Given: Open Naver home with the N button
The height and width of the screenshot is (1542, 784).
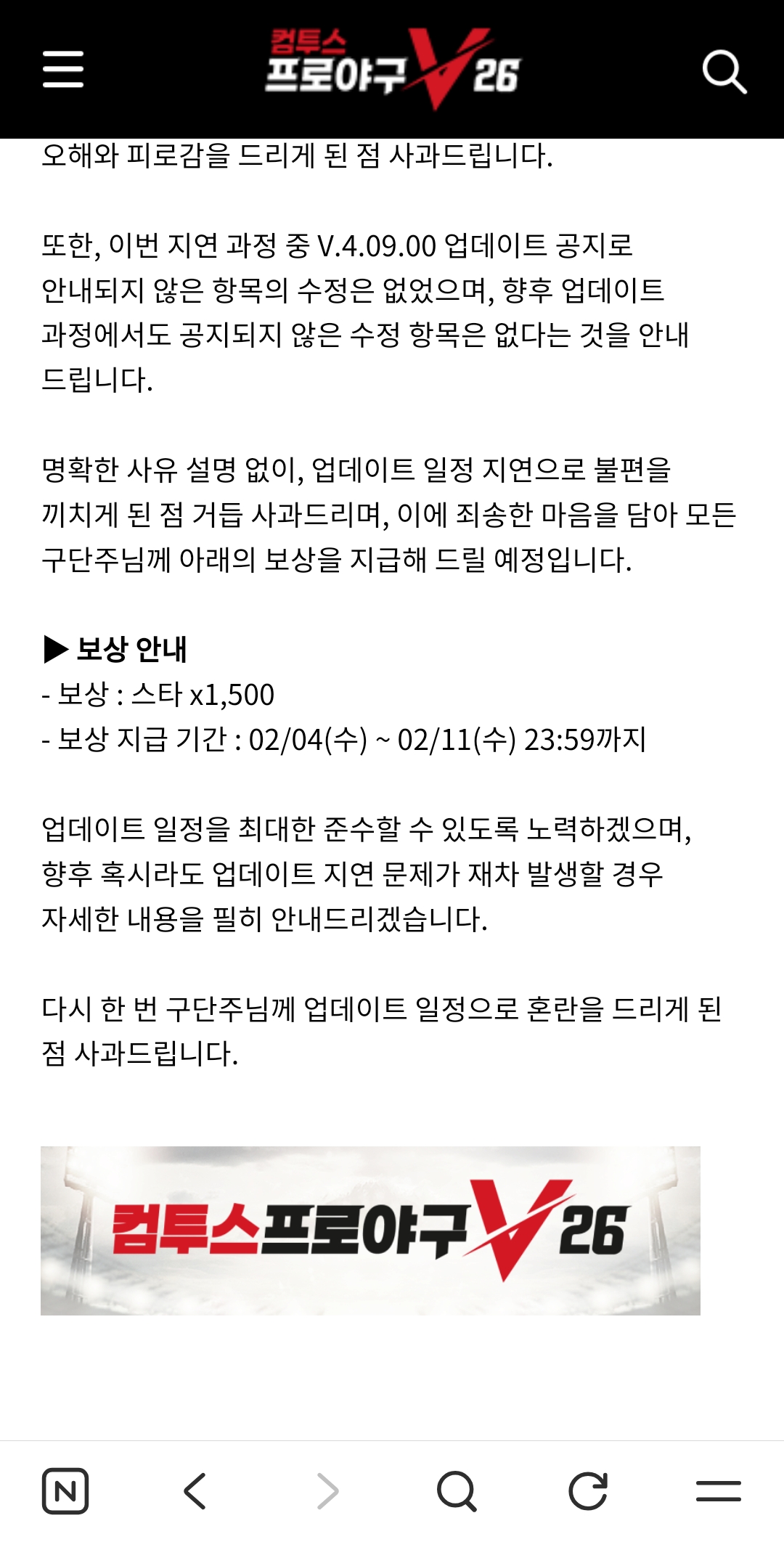Looking at the screenshot, I should point(65,1492).
